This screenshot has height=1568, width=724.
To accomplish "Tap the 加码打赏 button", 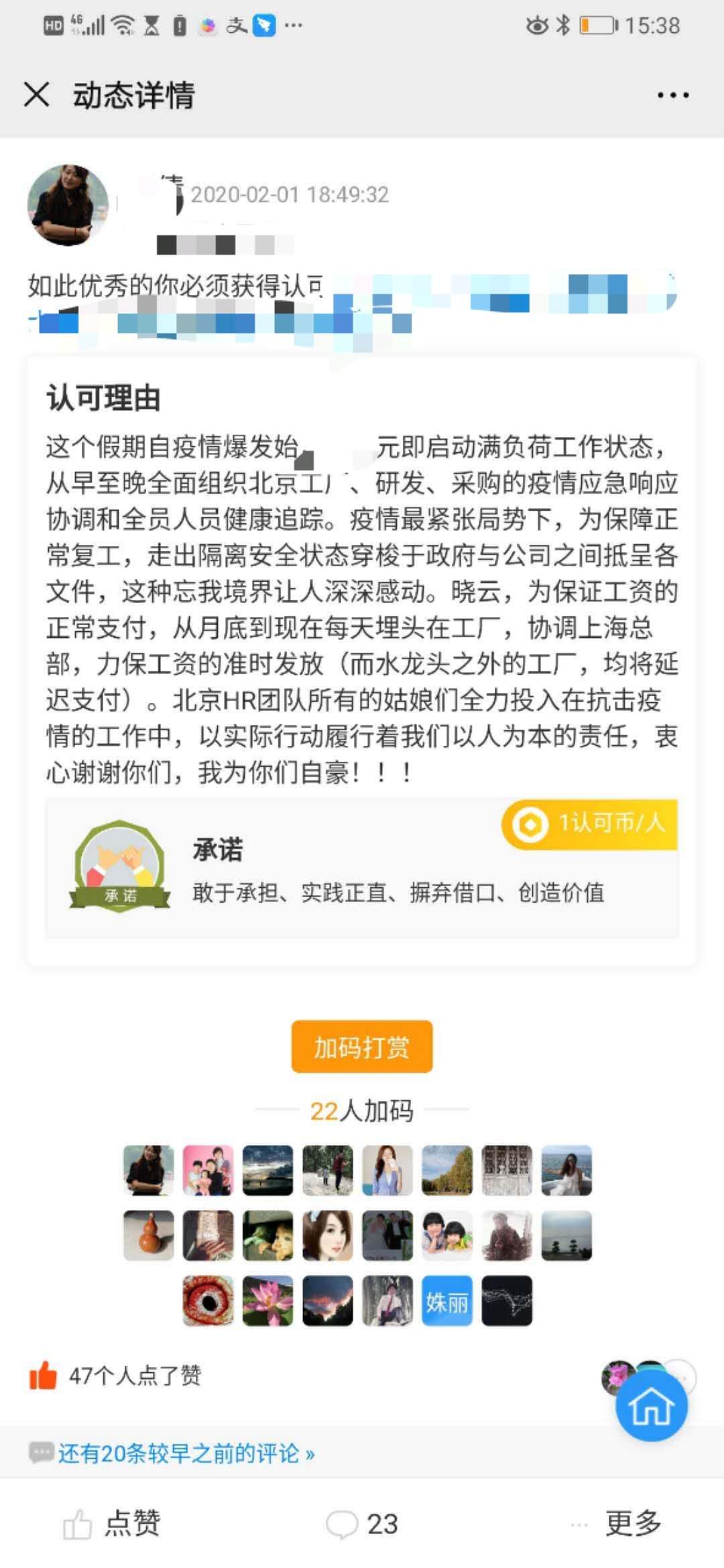I will pyautogui.click(x=361, y=1047).
